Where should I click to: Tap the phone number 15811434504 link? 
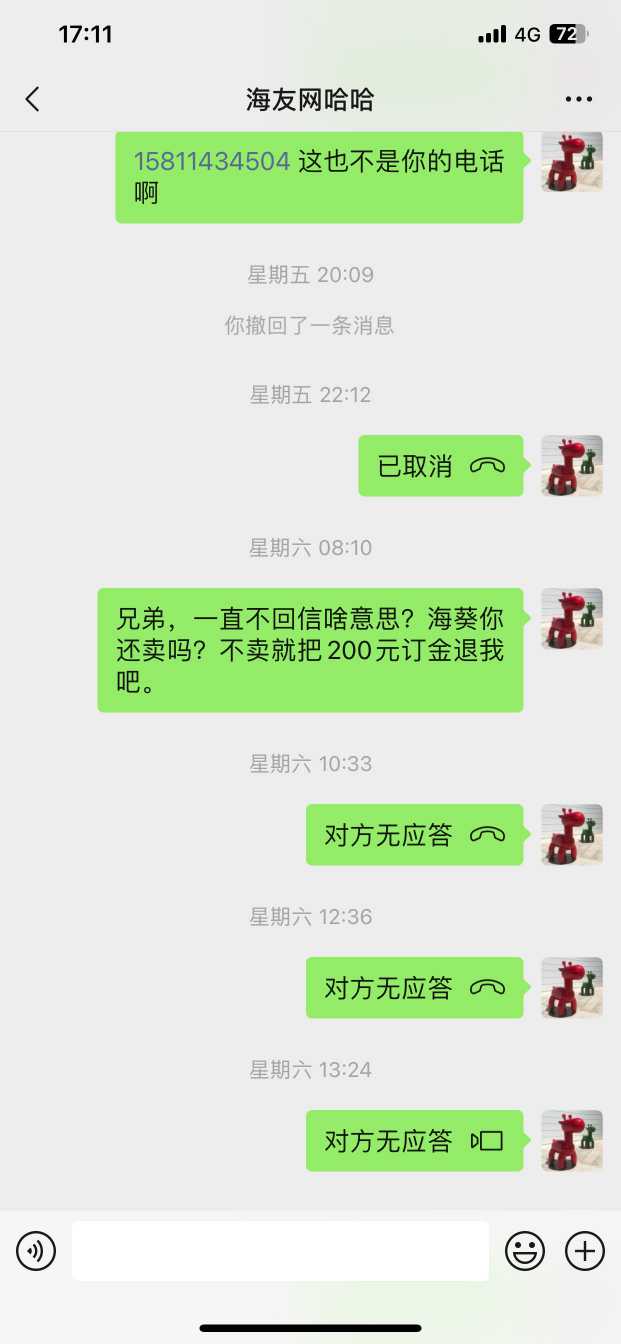coord(212,162)
